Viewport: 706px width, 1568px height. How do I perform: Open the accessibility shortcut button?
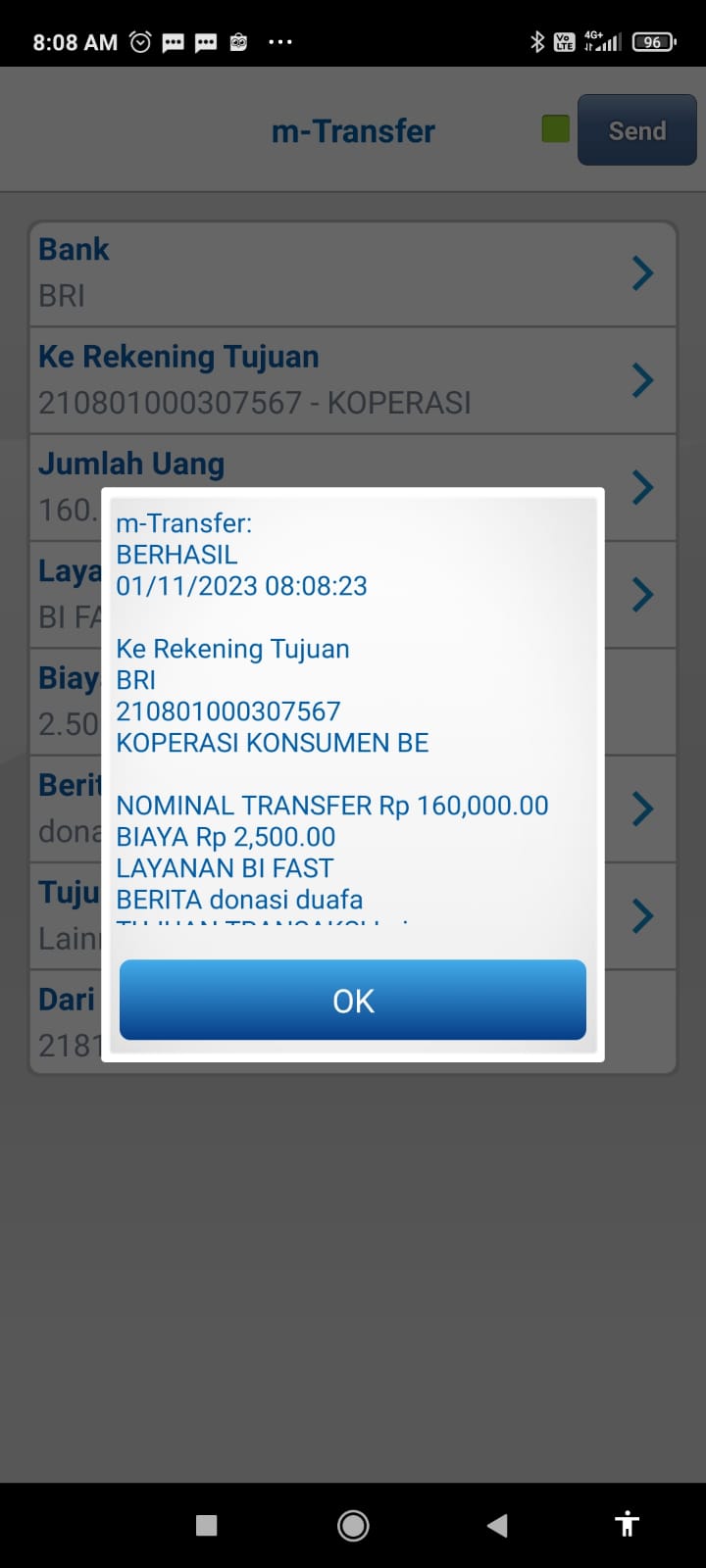[x=627, y=1525]
